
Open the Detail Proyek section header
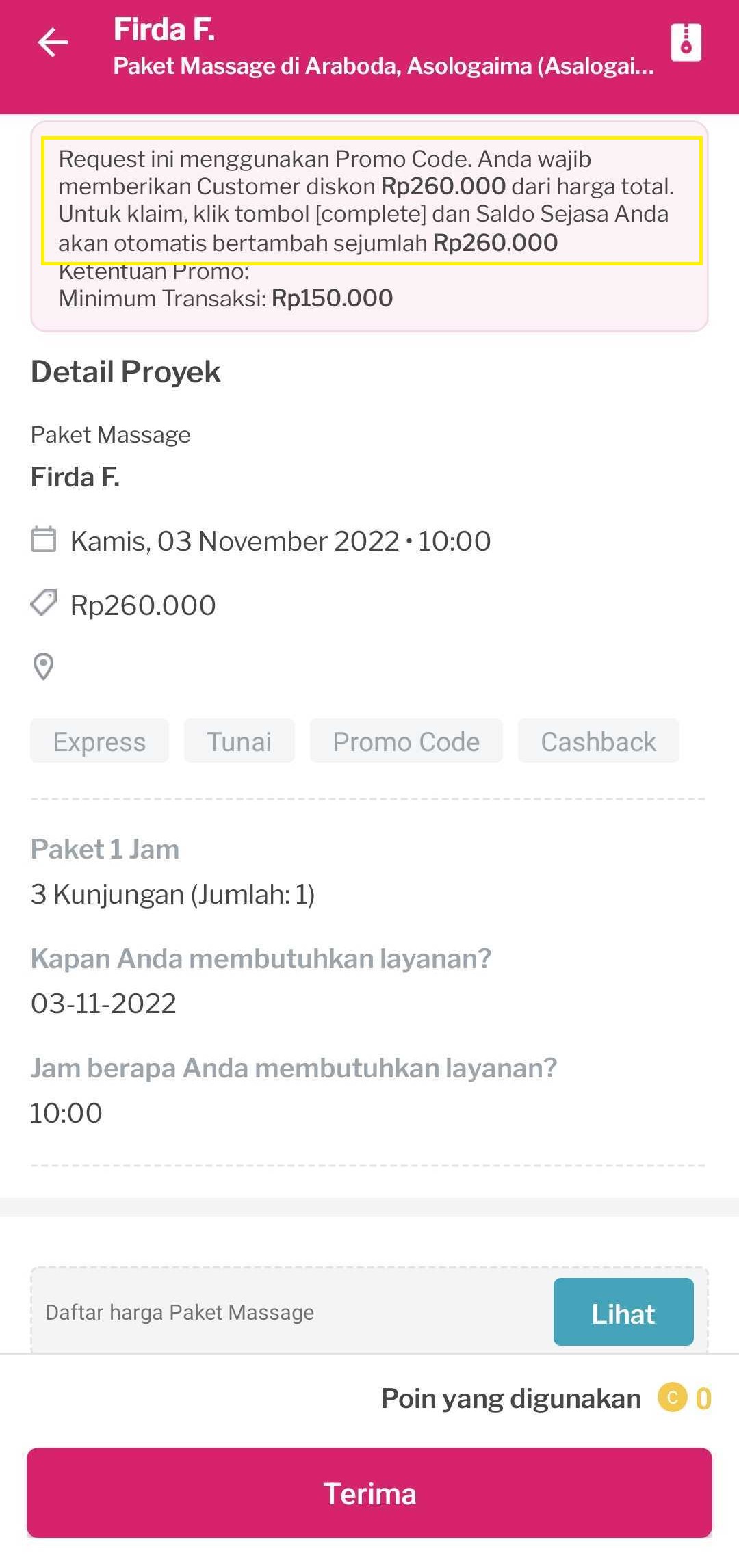pyautogui.click(x=125, y=371)
